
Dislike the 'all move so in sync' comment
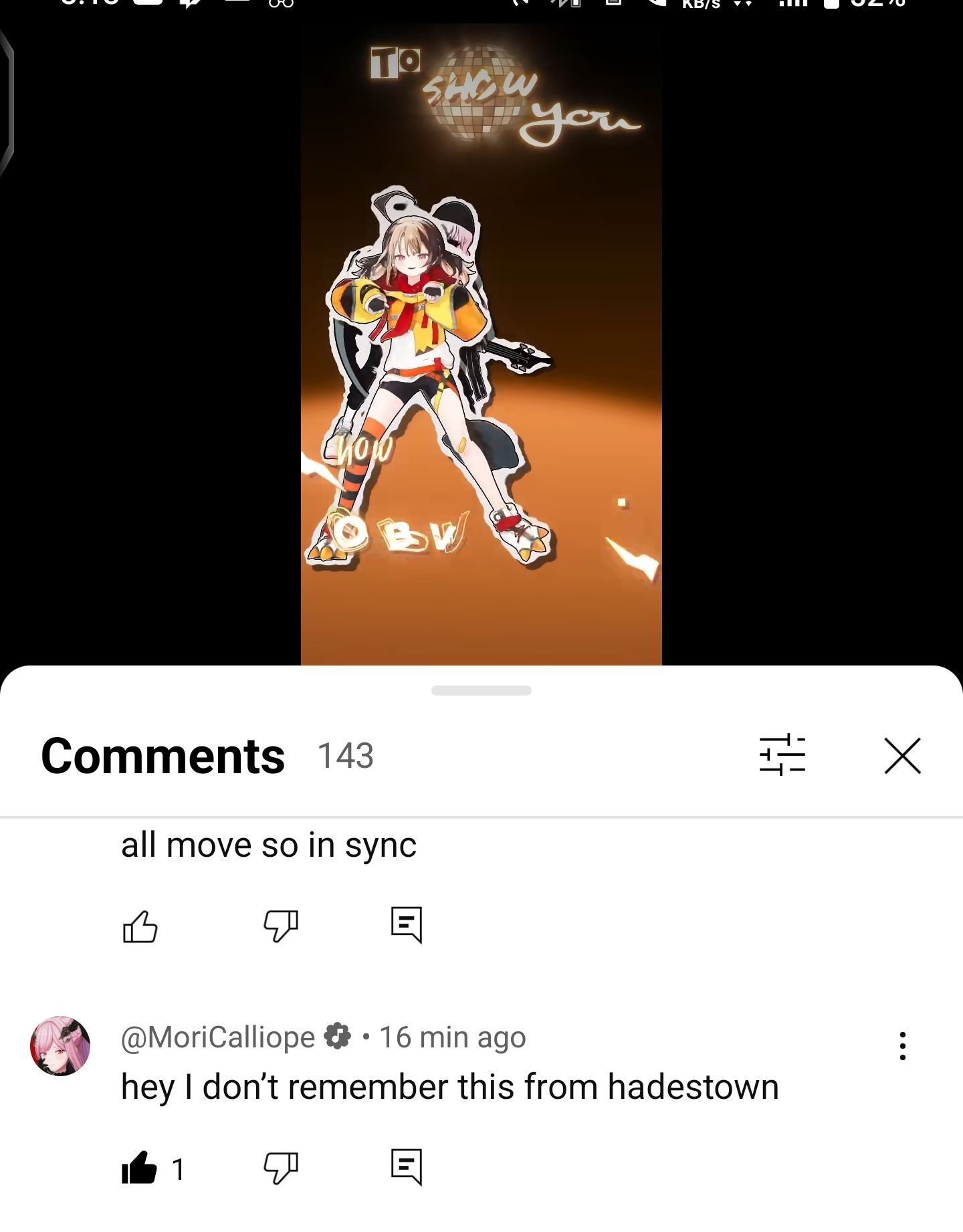[280, 926]
